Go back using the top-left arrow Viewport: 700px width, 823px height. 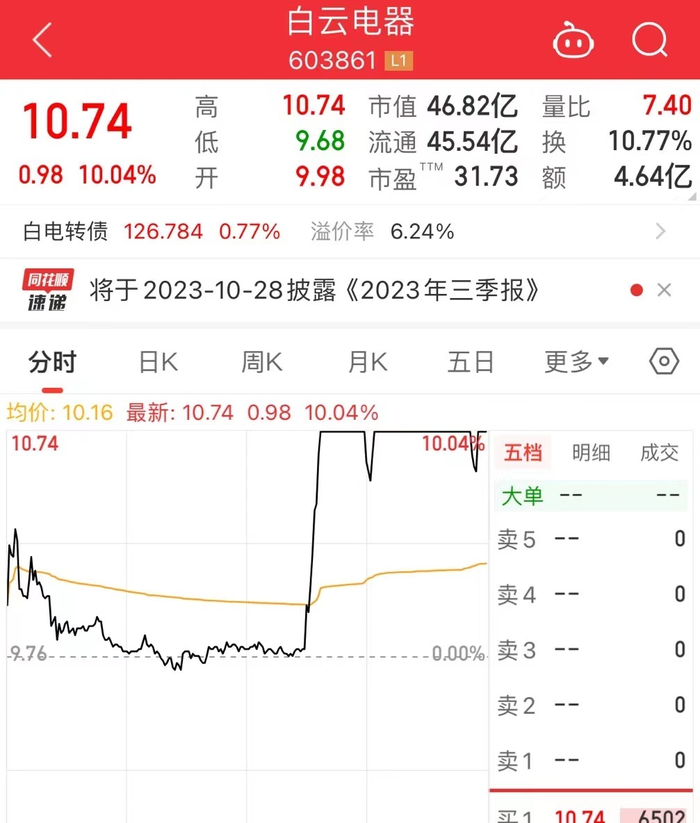(x=43, y=39)
